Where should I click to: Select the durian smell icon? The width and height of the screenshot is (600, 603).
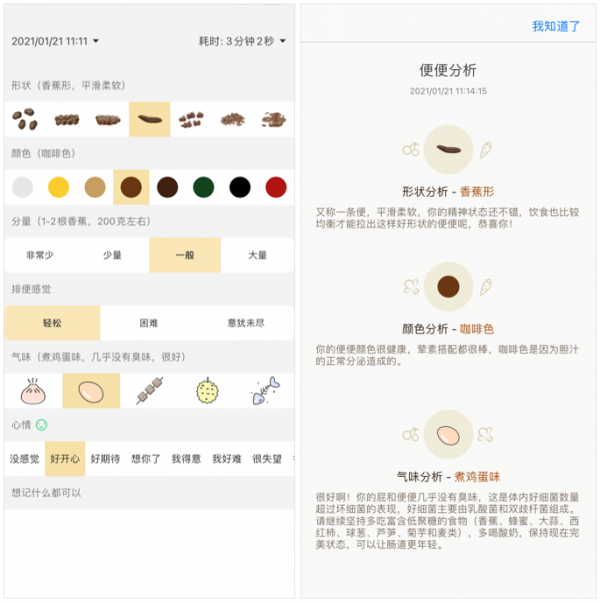[x=208, y=391]
